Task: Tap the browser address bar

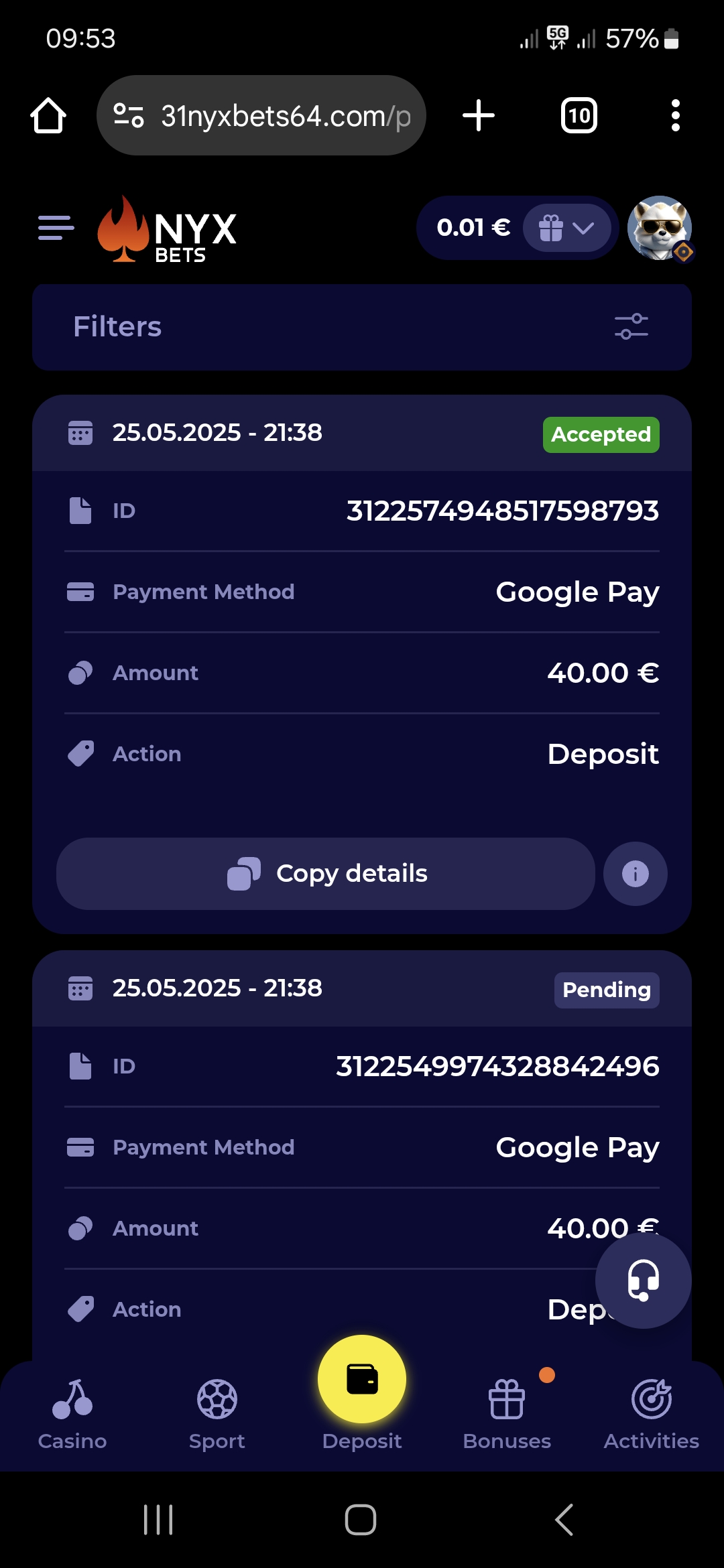Action: pos(261,115)
